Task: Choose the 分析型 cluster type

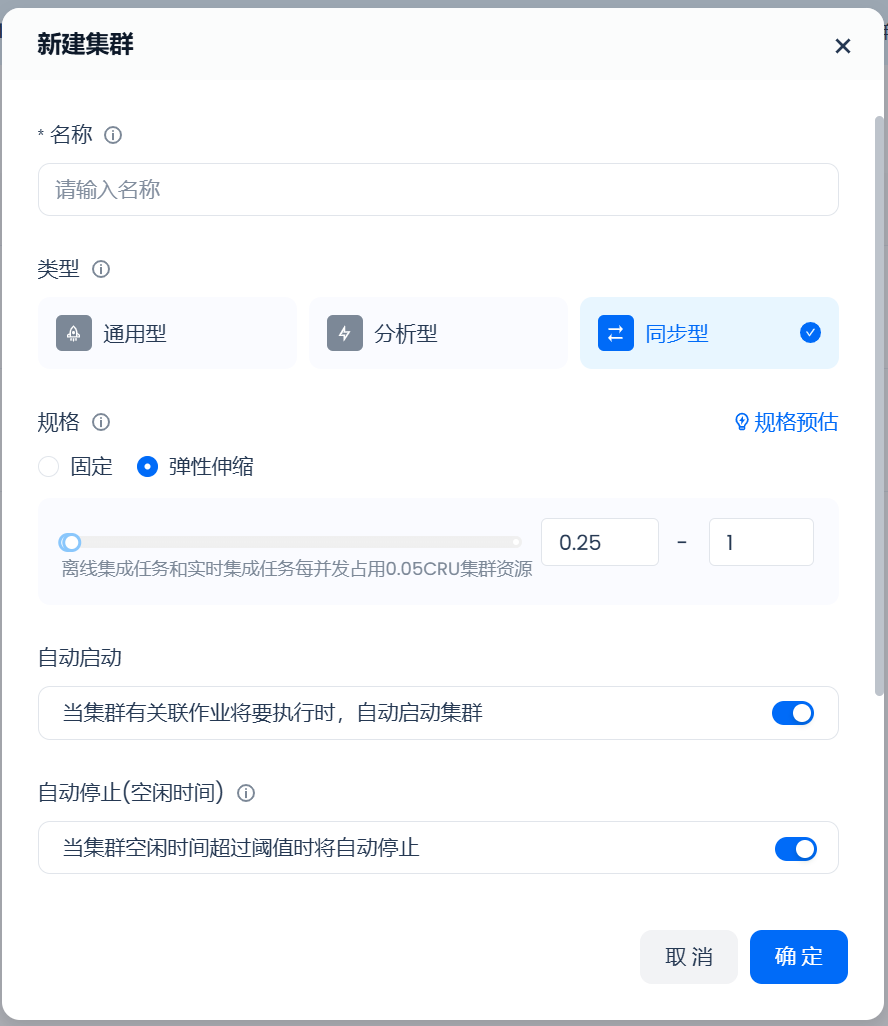Action: coord(438,333)
